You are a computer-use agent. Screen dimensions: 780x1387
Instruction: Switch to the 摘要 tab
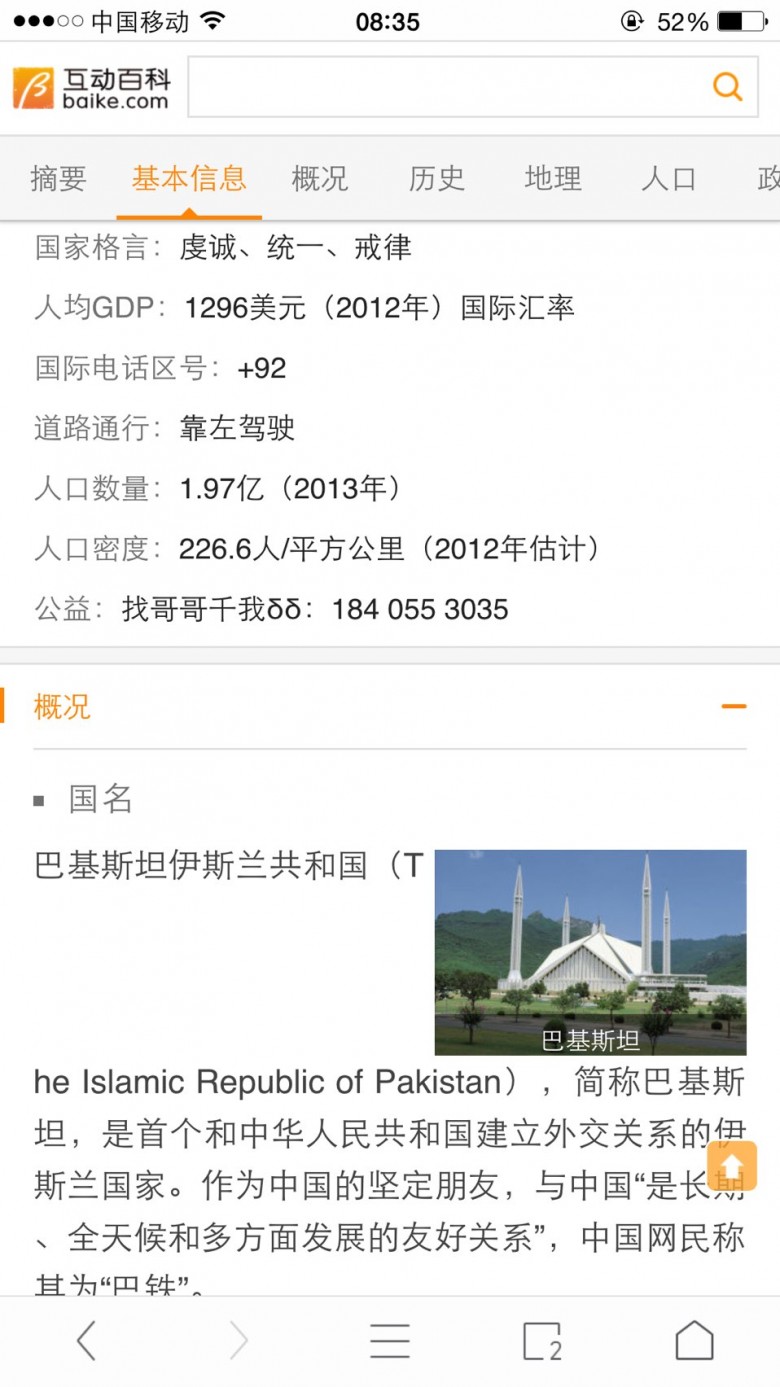pos(58,179)
